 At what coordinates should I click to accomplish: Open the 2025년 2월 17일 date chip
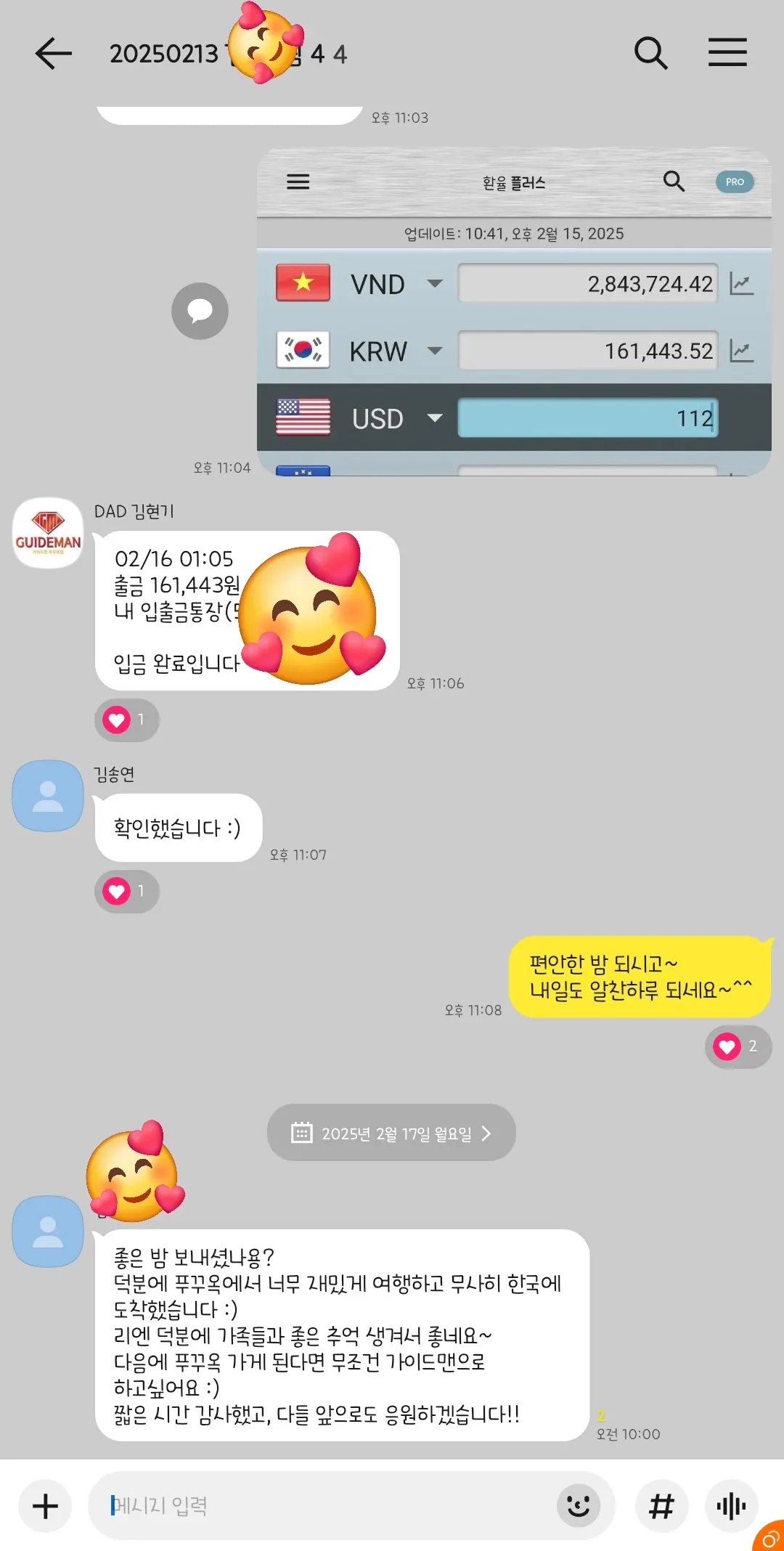tap(391, 1133)
